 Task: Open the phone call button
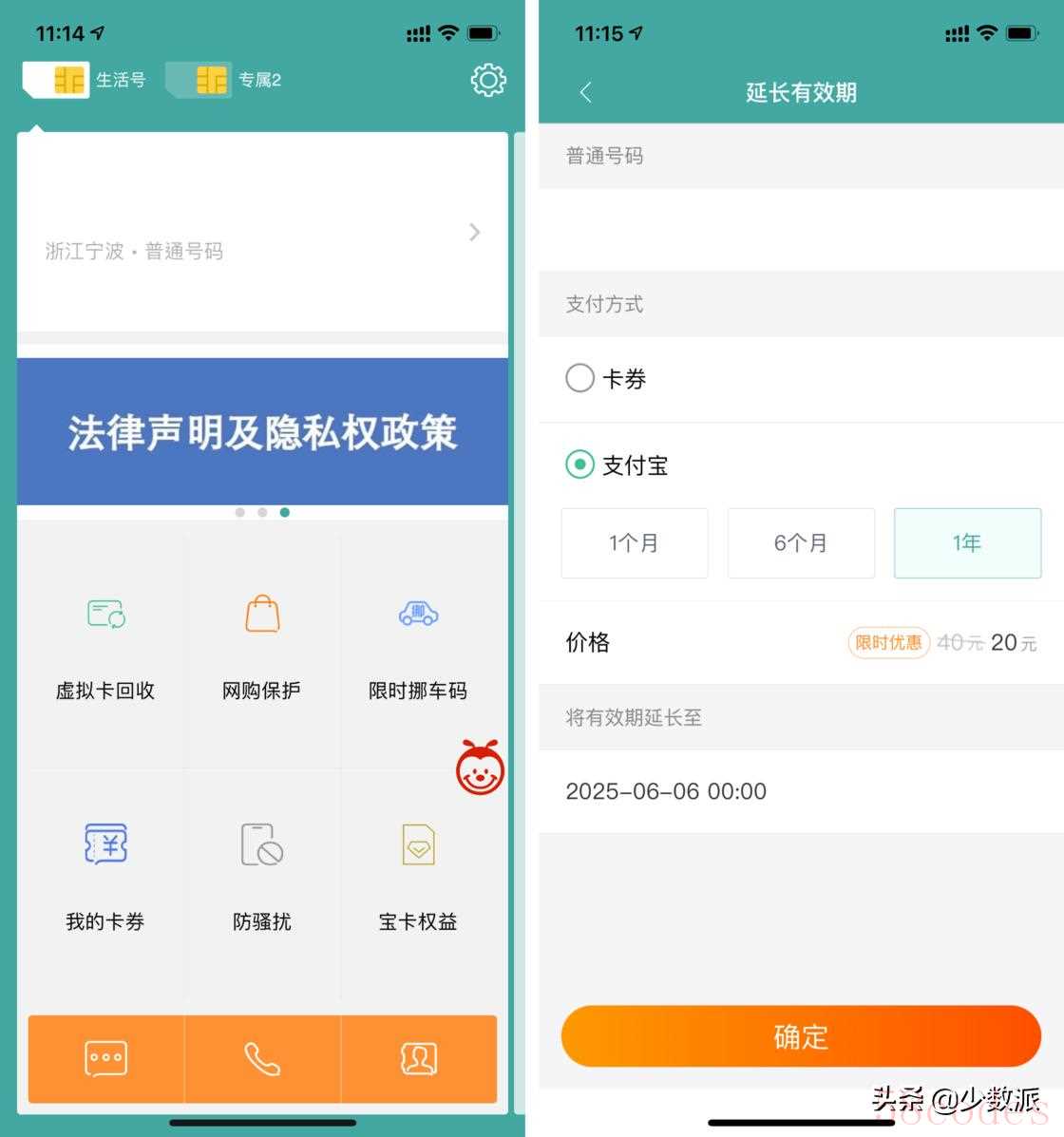(262, 1058)
